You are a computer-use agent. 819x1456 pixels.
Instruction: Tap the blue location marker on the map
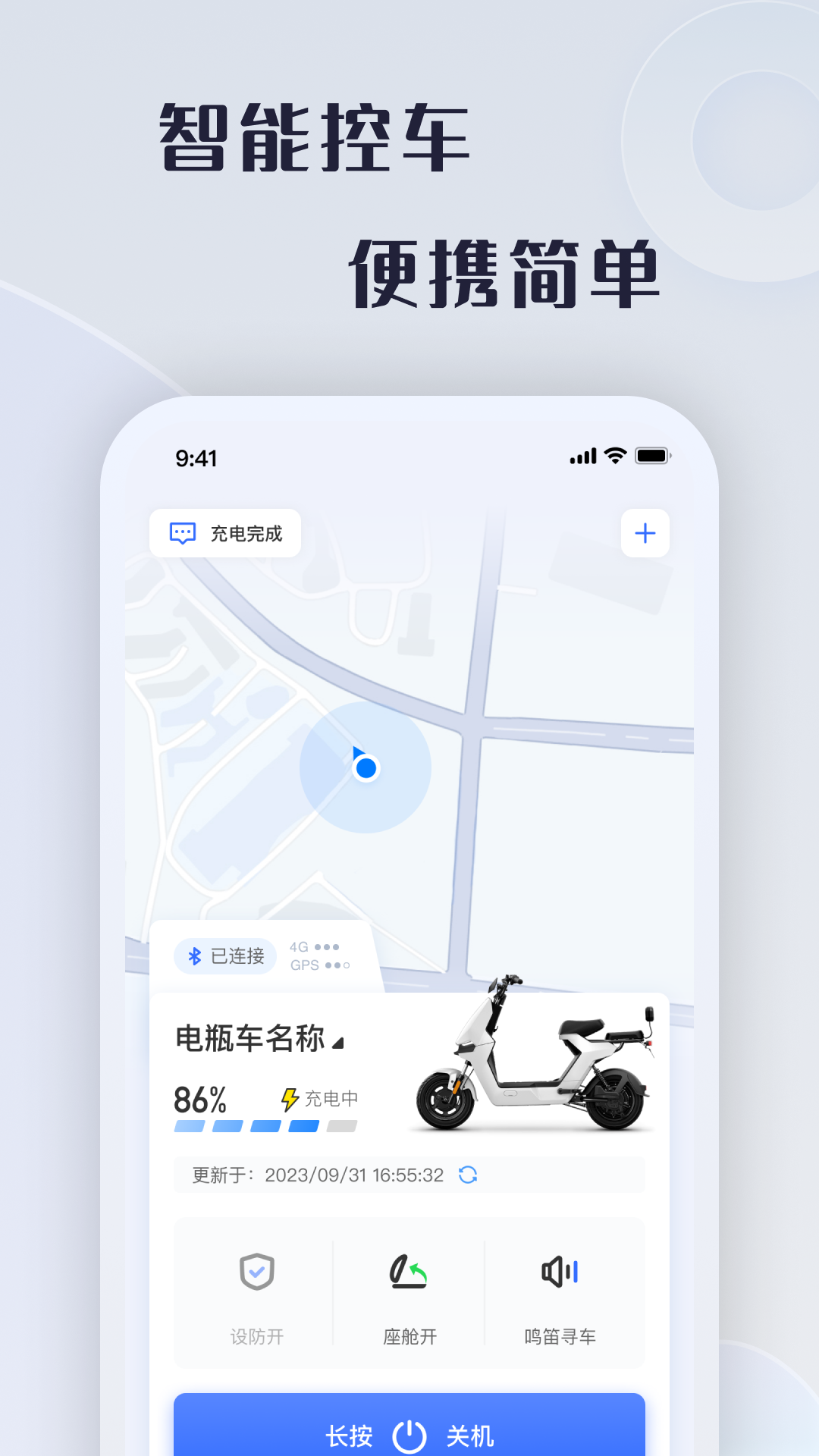366,768
